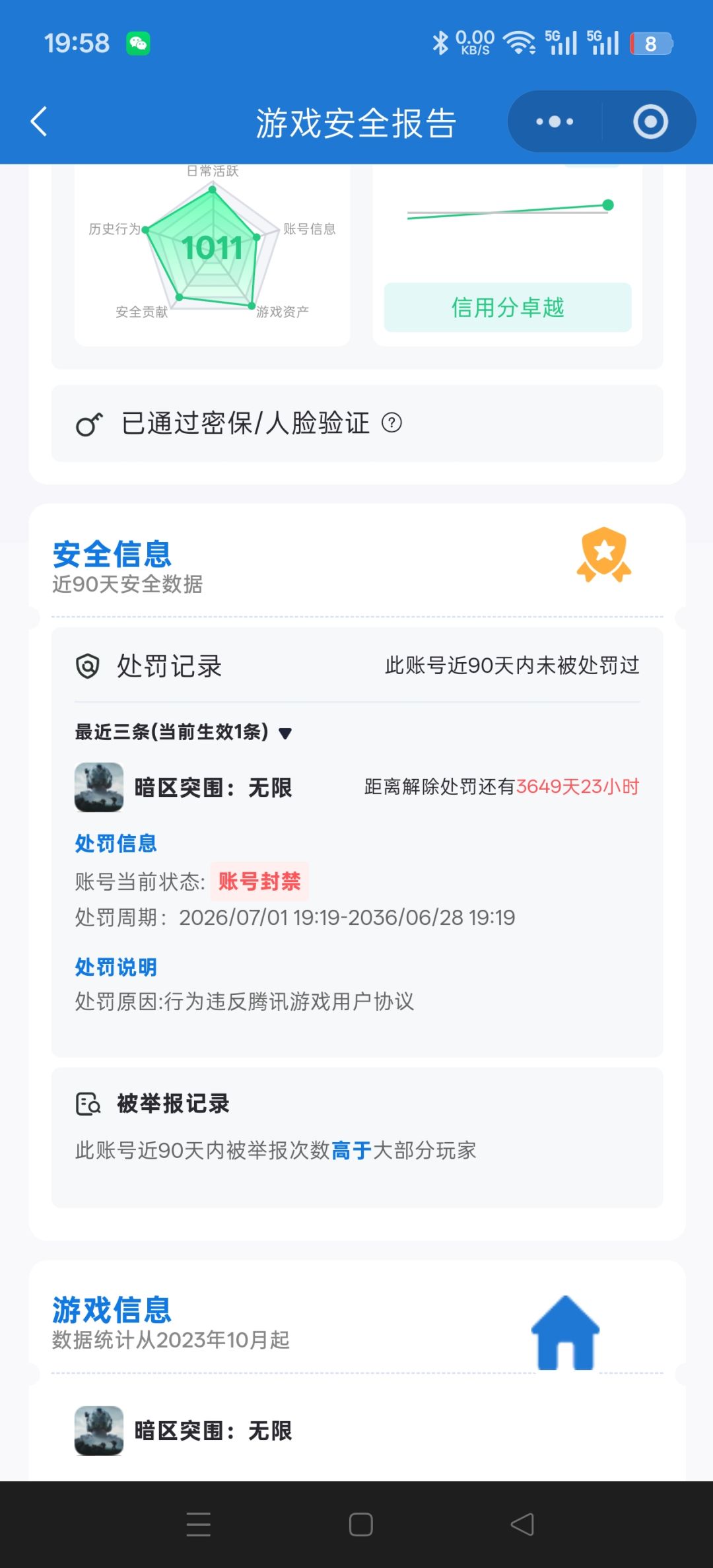Expand the 最近三条 penalty records dropdown

point(285,733)
